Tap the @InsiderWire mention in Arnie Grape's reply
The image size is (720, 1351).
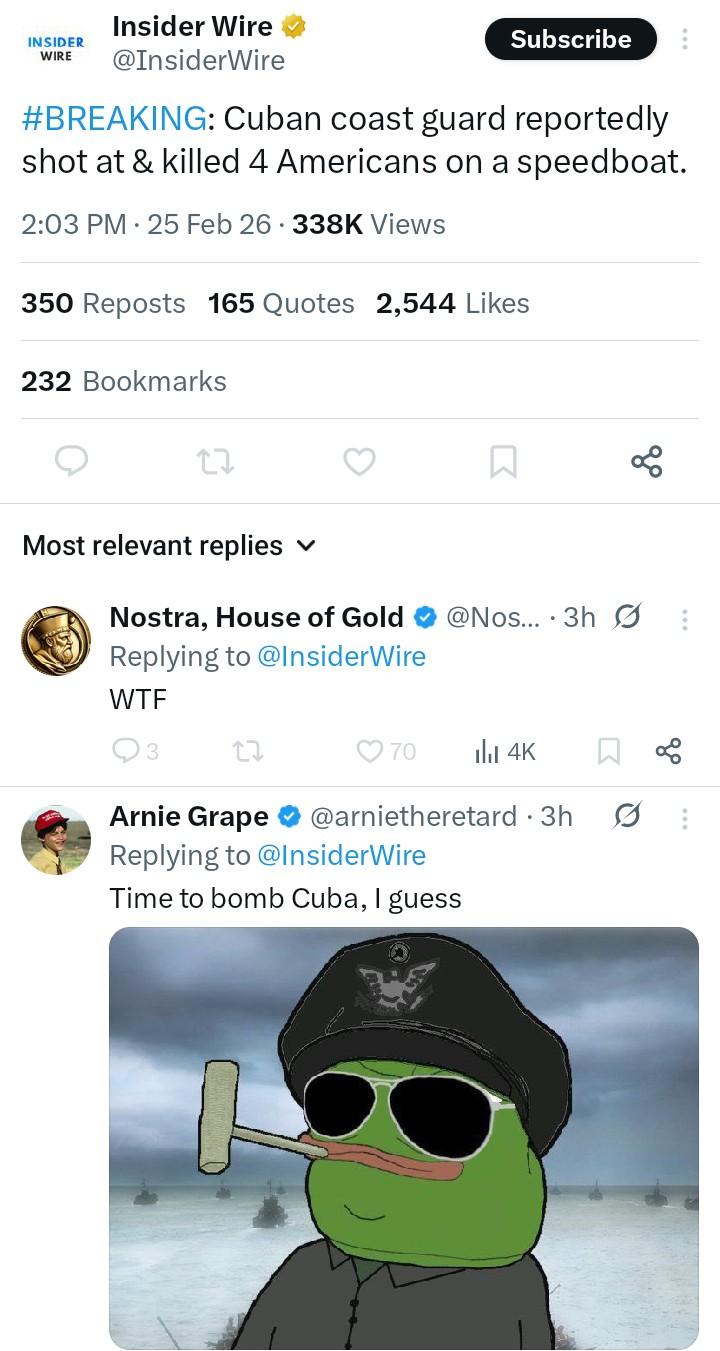tap(341, 855)
